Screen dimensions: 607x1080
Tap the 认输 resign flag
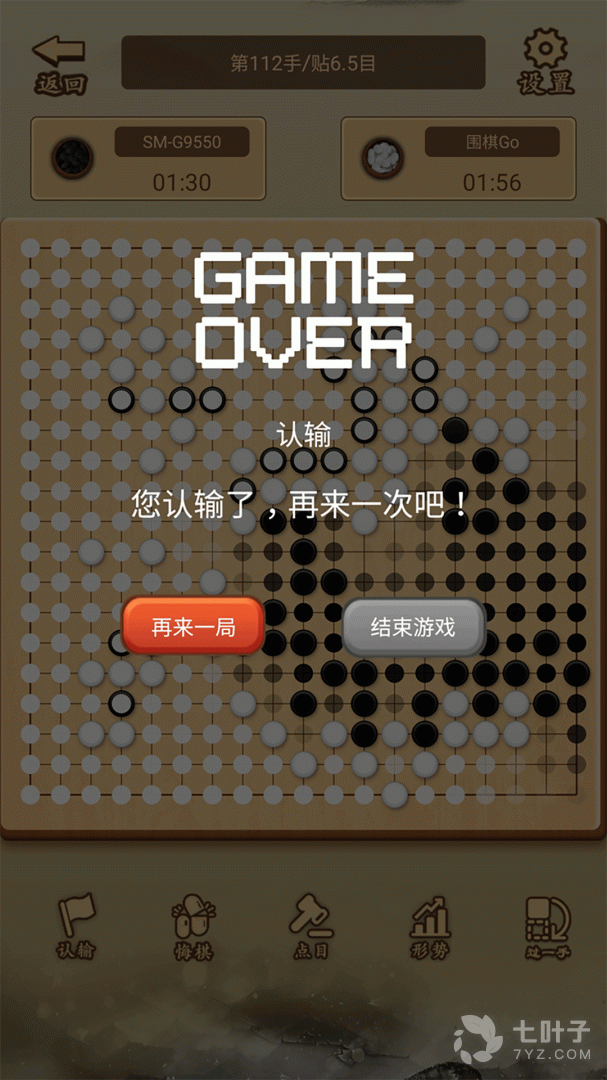[75, 928]
